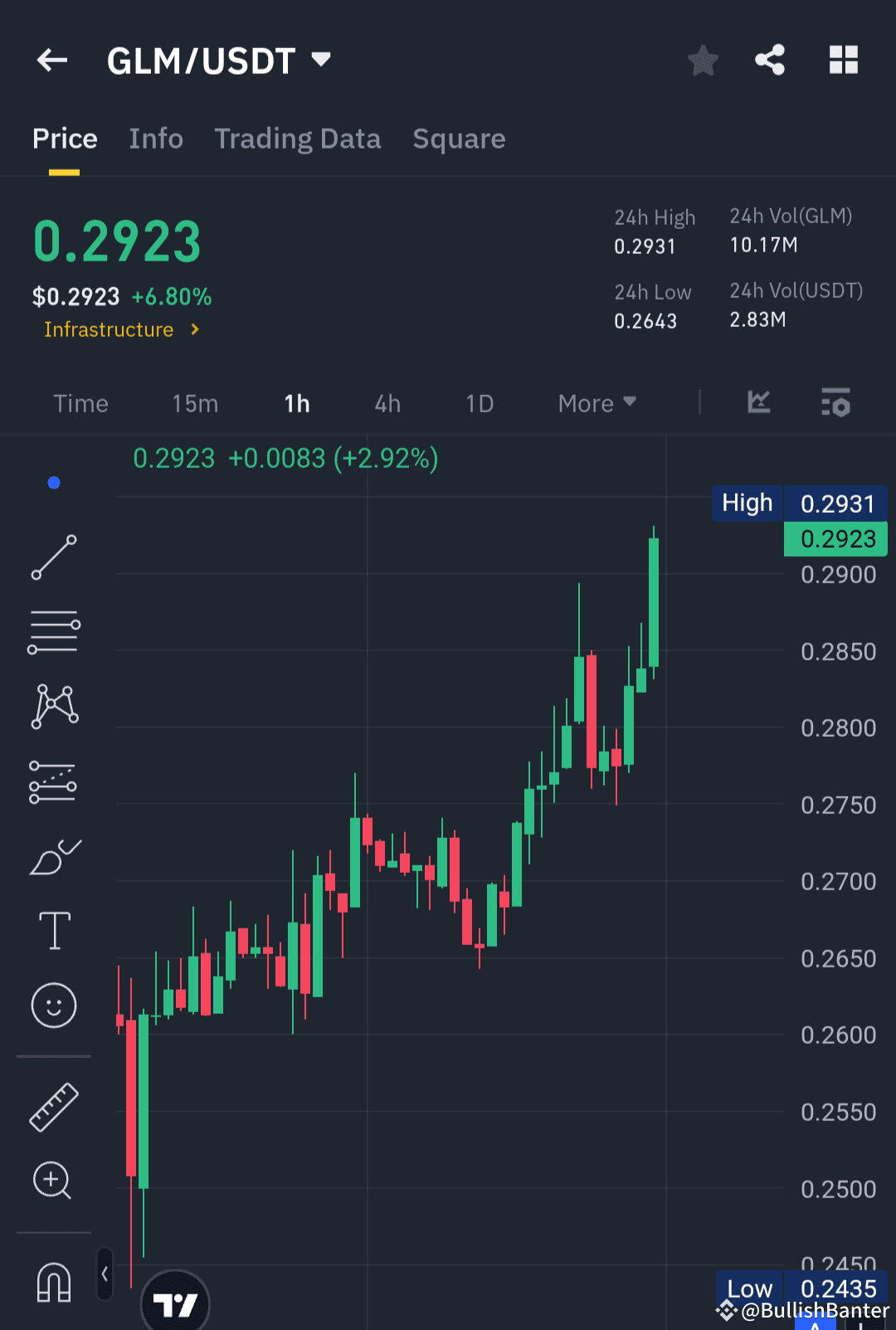This screenshot has height=1330, width=896.
Task: Switch to the Trading Data tab
Action: click(298, 139)
